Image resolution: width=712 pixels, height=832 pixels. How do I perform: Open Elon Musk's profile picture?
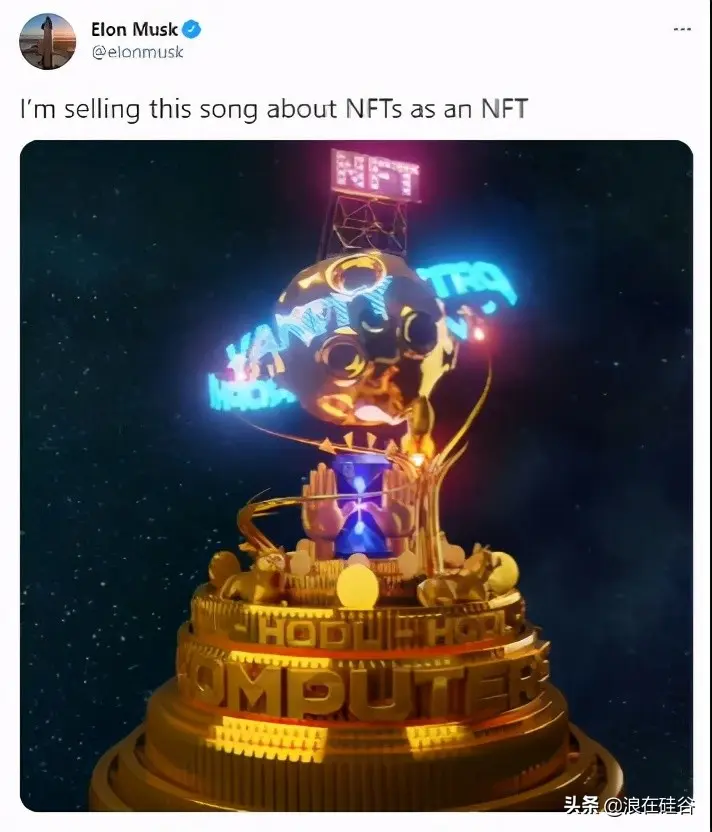[47, 41]
